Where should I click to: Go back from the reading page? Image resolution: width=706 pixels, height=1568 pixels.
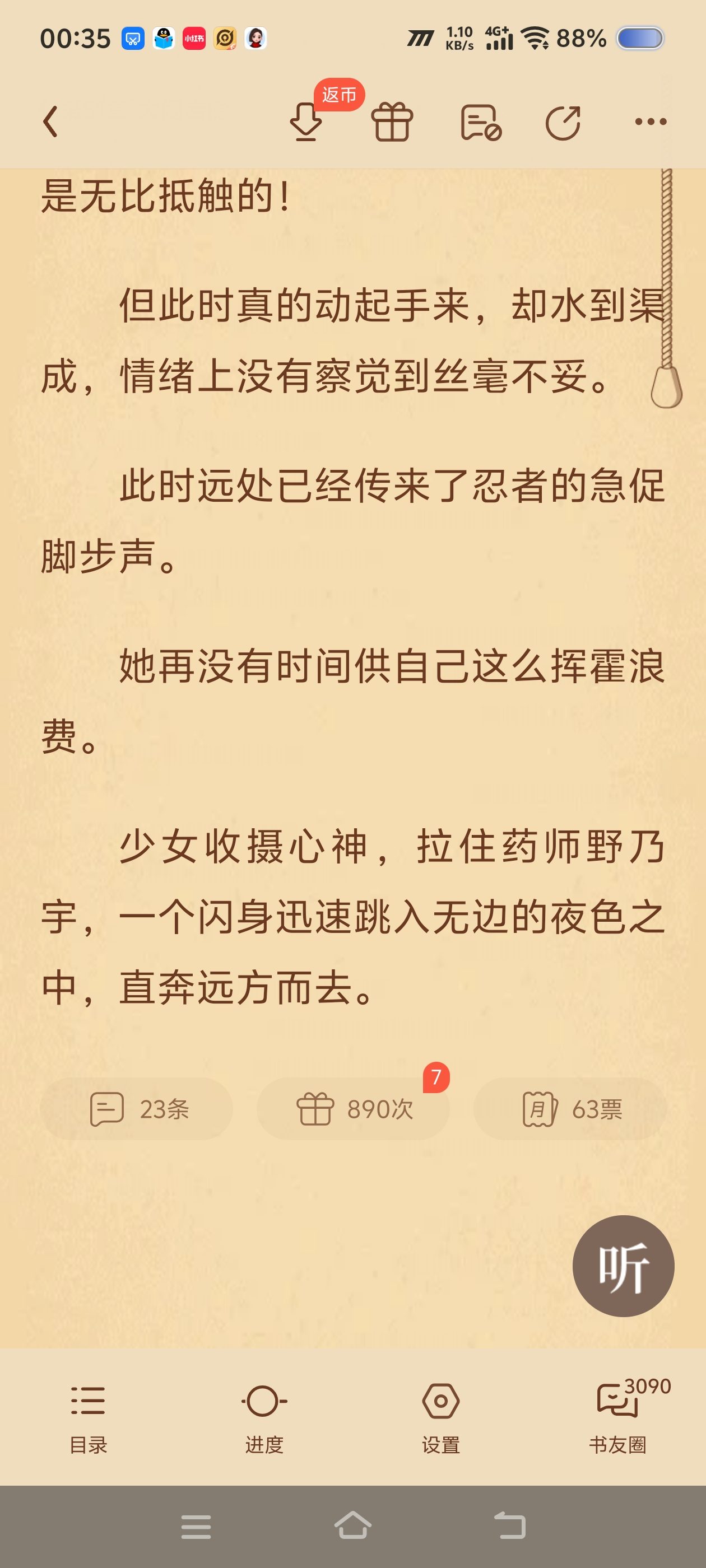pyautogui.click(x=51, y=122)
